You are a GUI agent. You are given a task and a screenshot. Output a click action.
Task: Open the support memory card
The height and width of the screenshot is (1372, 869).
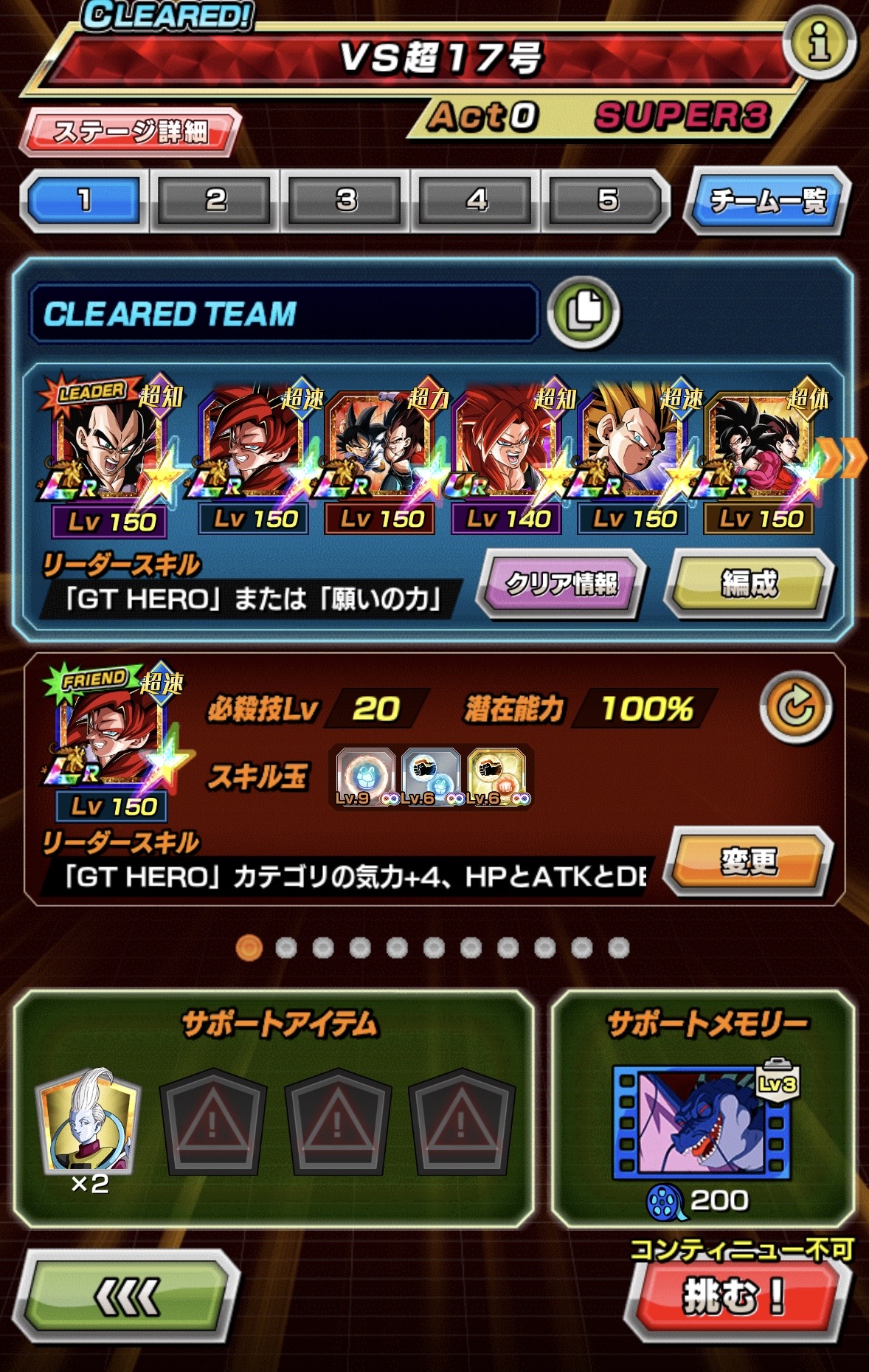(x=701, y=1122)
